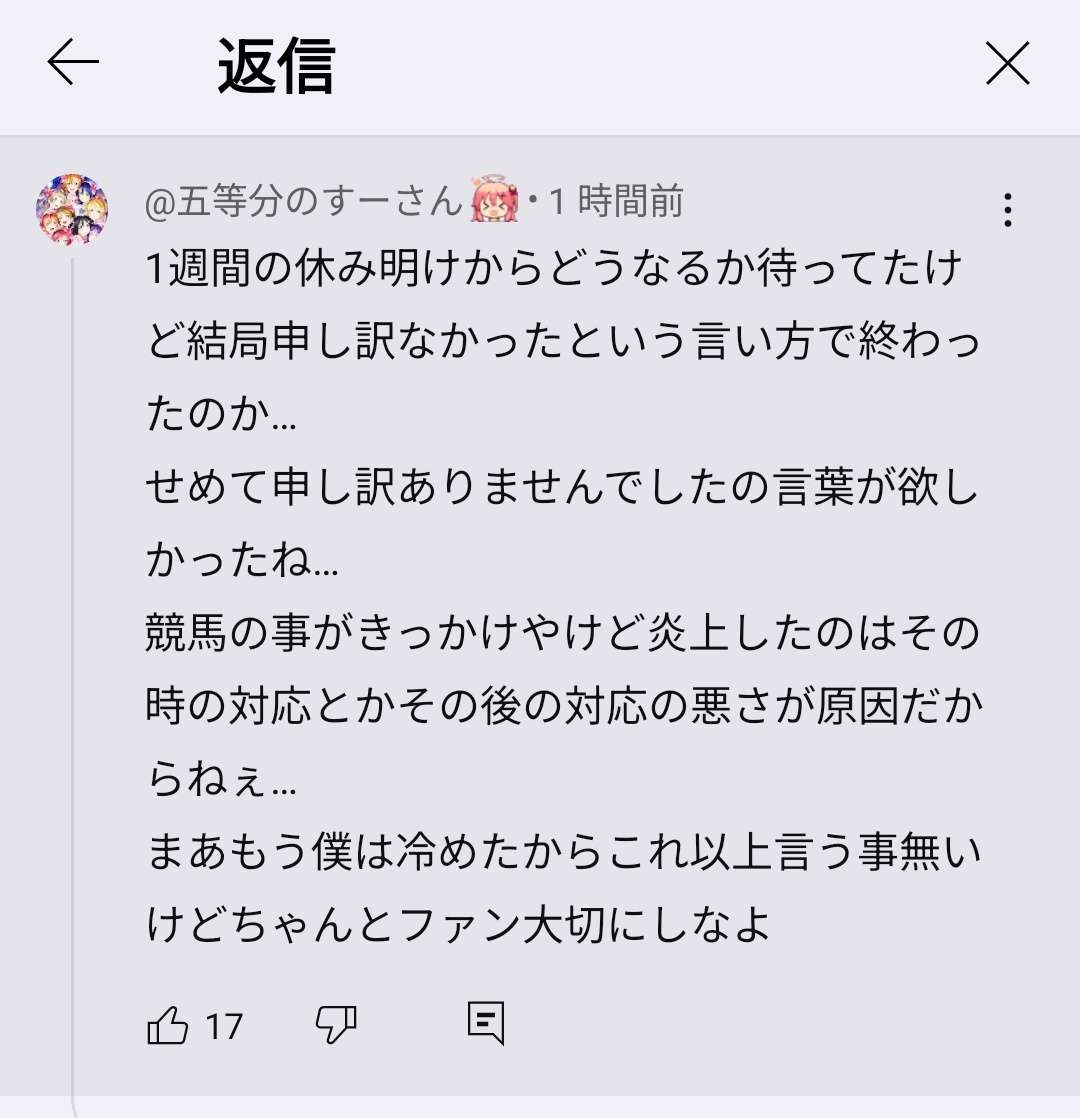Screen dimensions: 1080x1118
Task: Dislike the comment by 五等分のすーさん
Action: [336, 1025]
